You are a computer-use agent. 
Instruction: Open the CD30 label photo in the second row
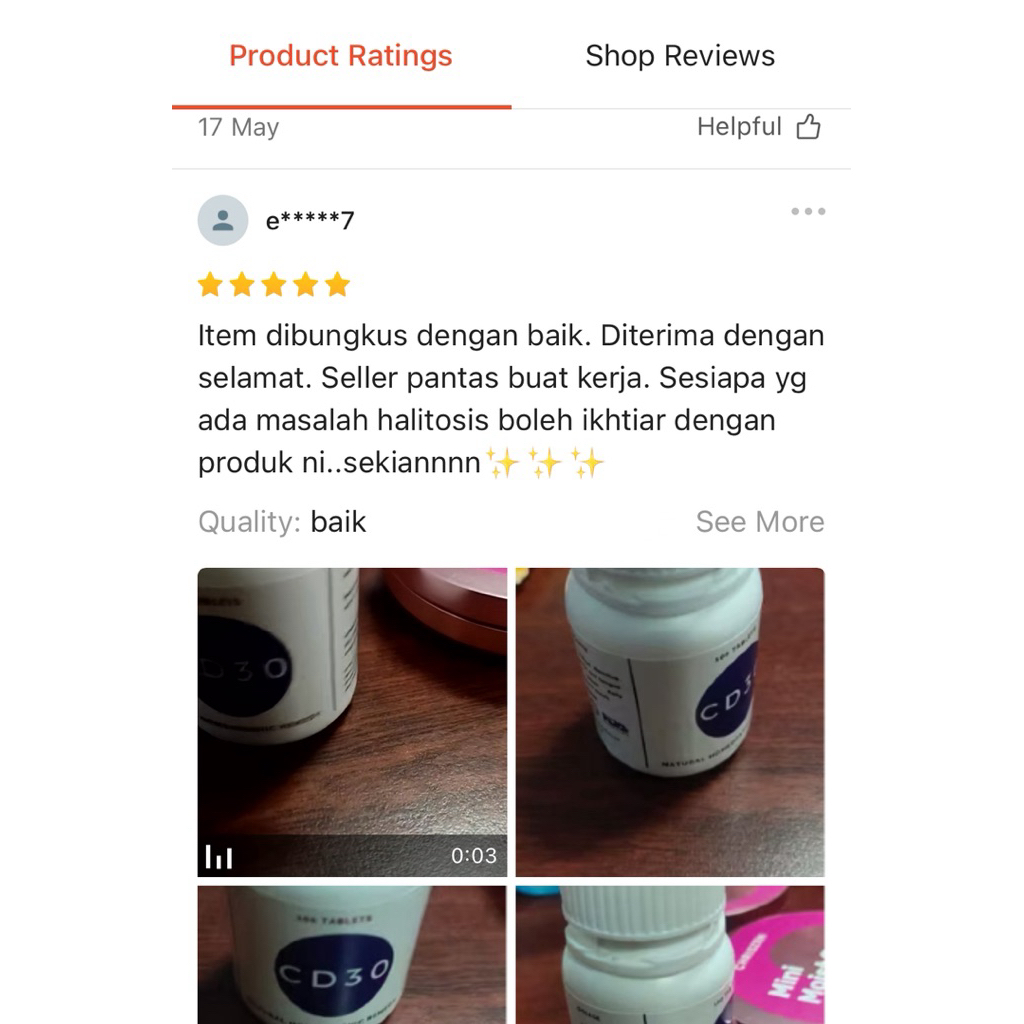[x=352, y=954]
